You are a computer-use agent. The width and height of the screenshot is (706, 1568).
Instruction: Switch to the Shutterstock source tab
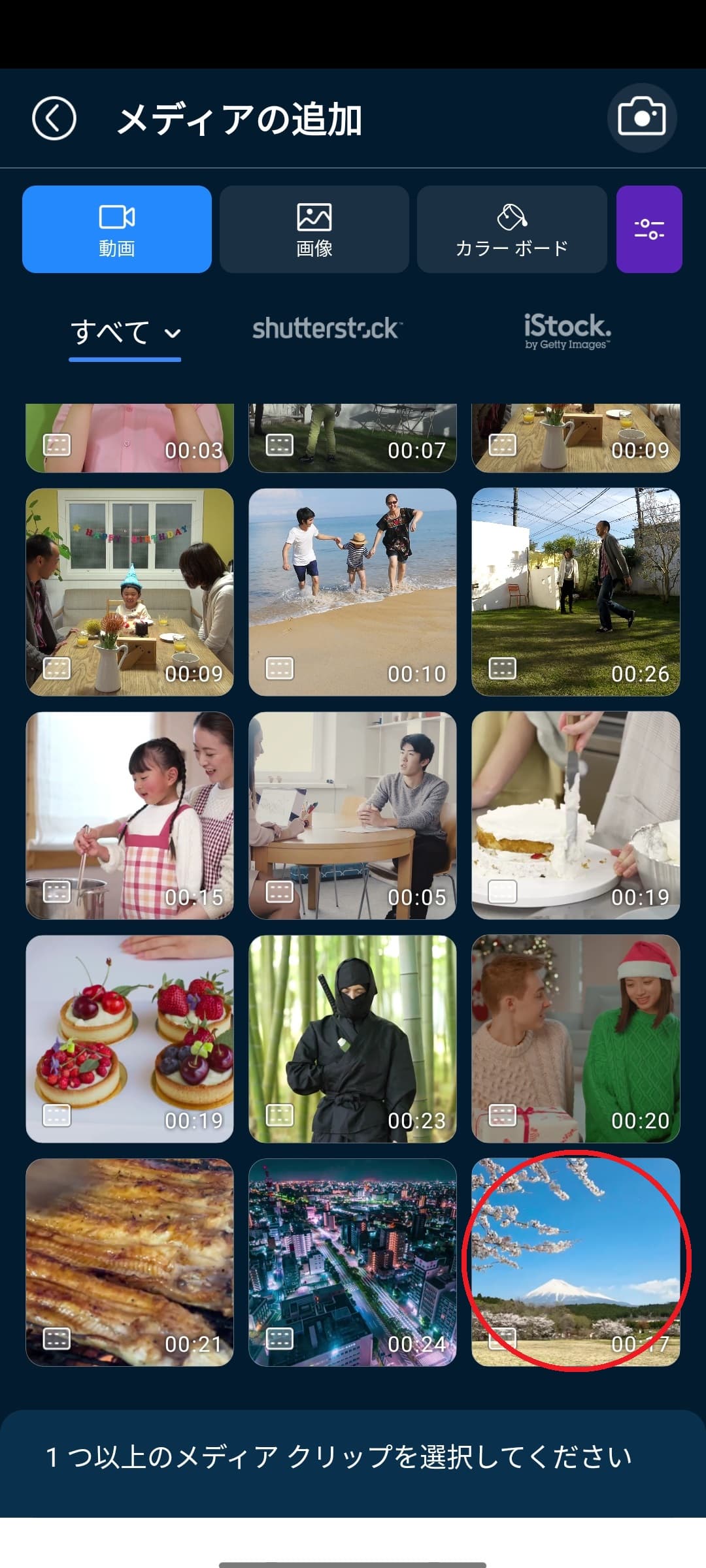point(327,329)
